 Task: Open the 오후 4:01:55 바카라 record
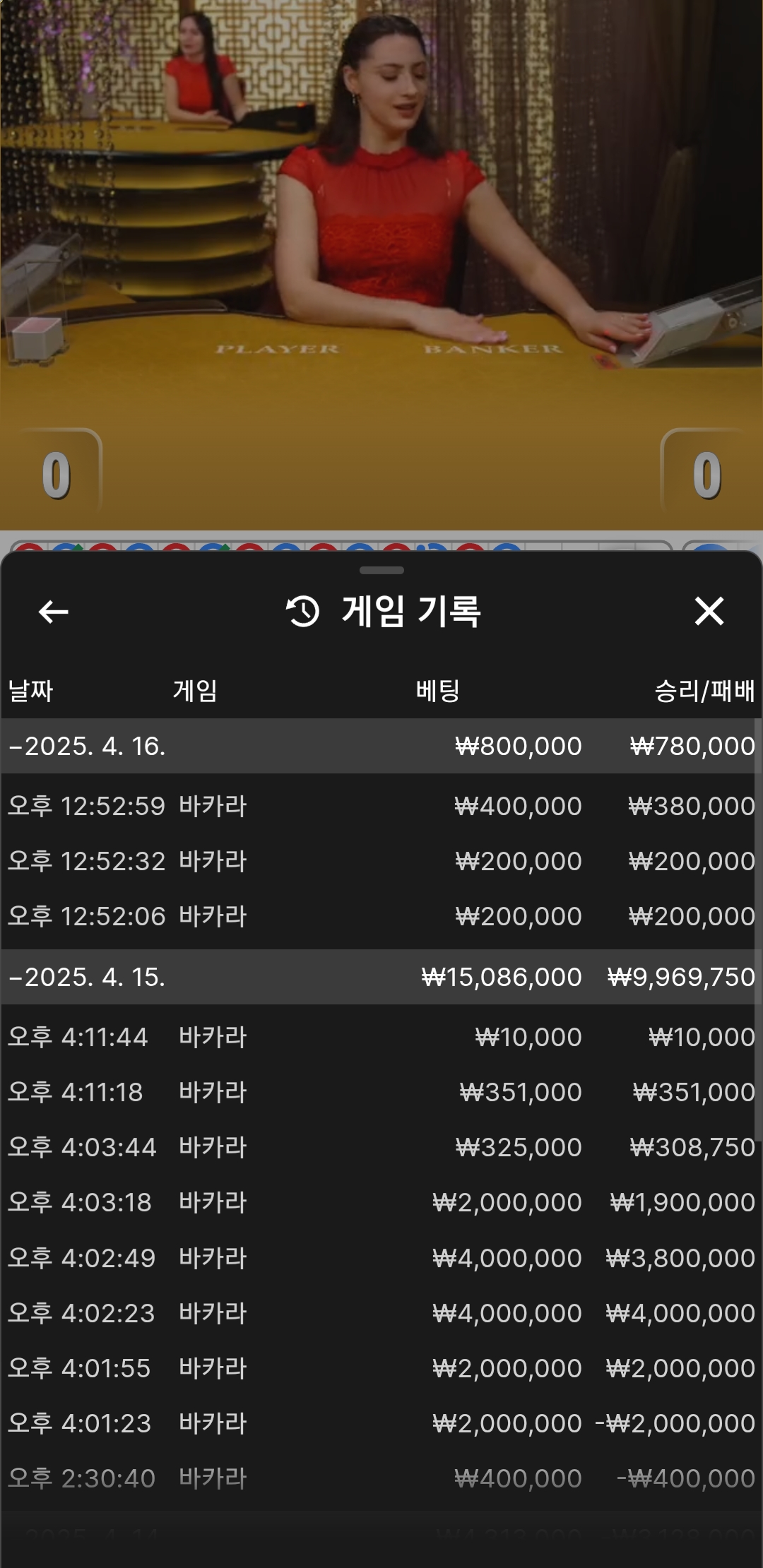click(381, 1368)
